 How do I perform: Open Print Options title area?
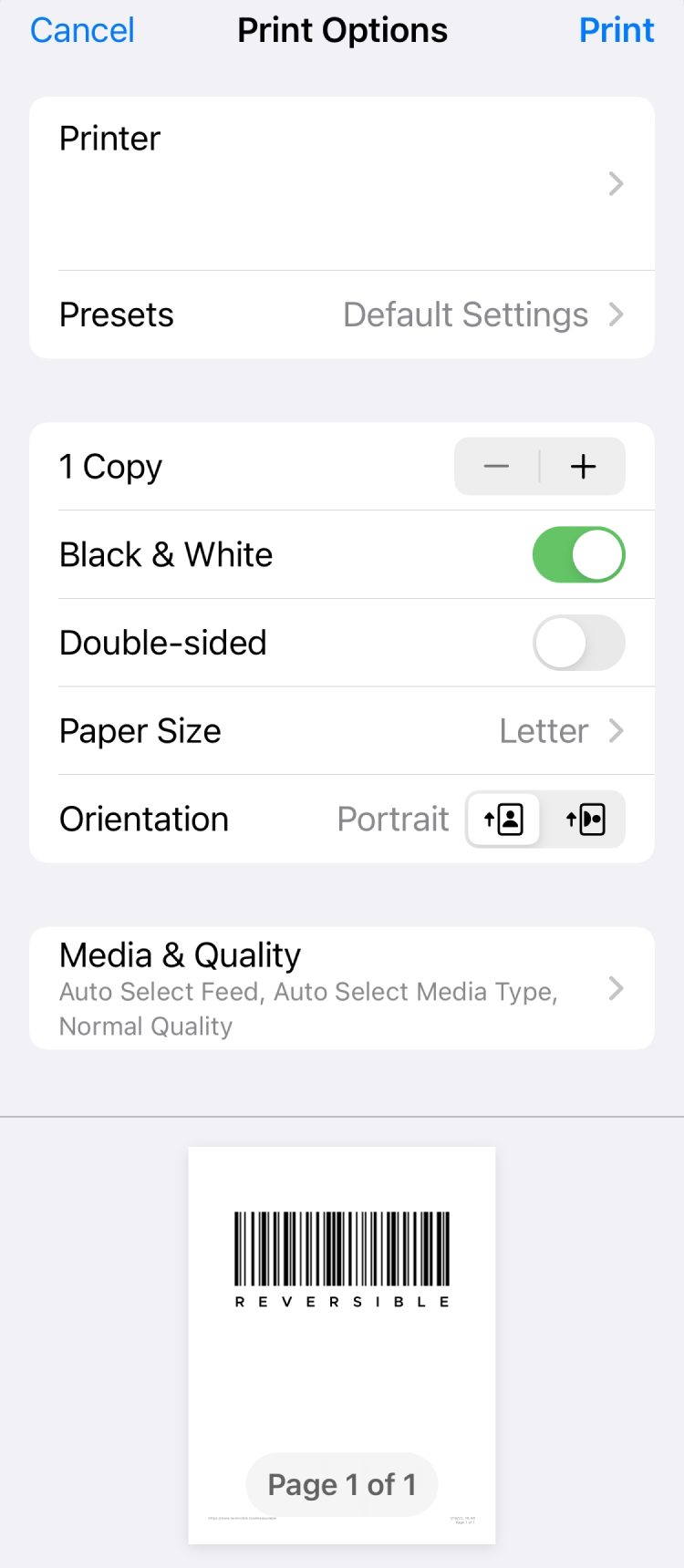[x=342, y=30]
